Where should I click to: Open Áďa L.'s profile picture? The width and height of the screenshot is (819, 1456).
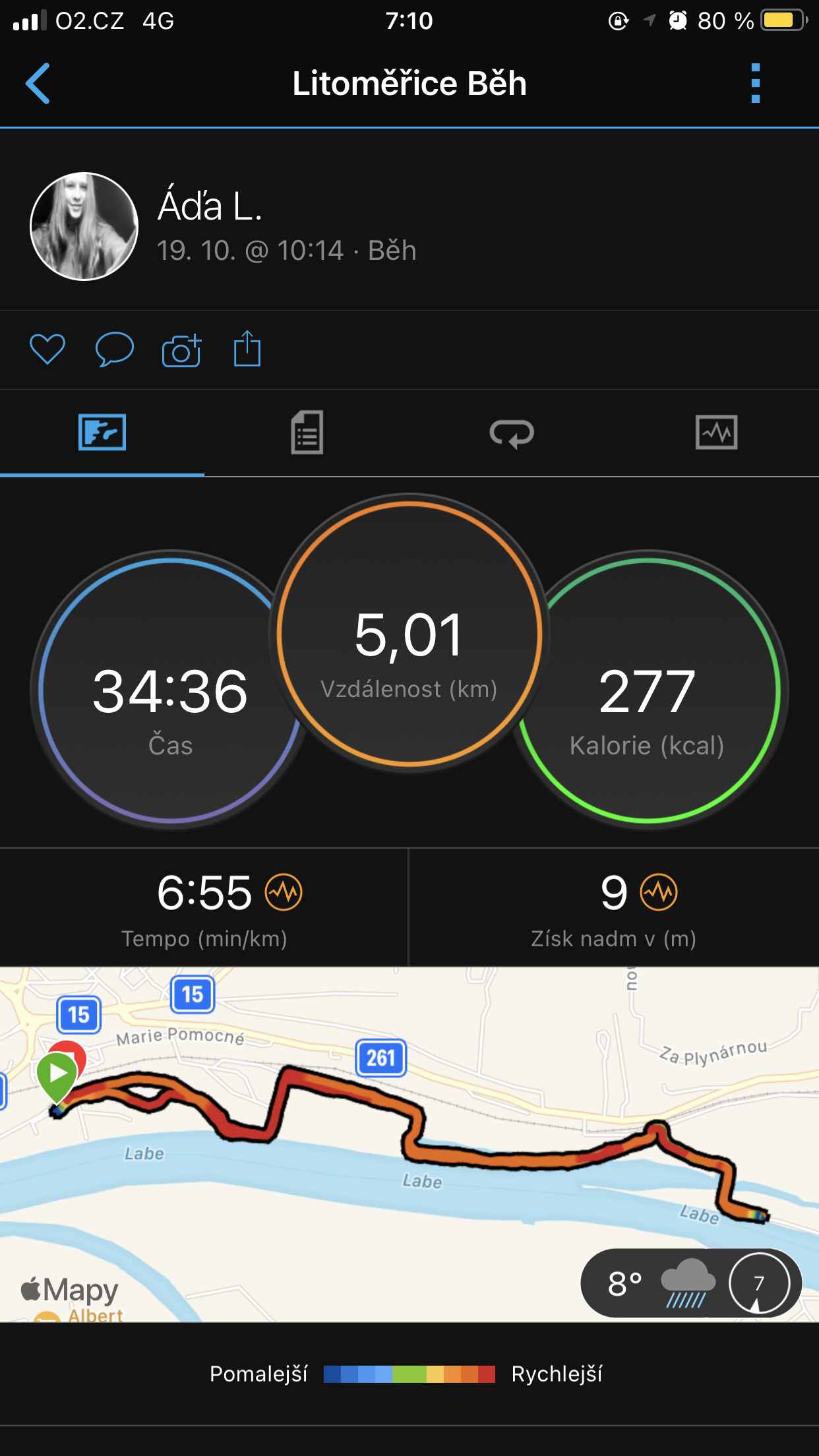(x=84, y=227)
